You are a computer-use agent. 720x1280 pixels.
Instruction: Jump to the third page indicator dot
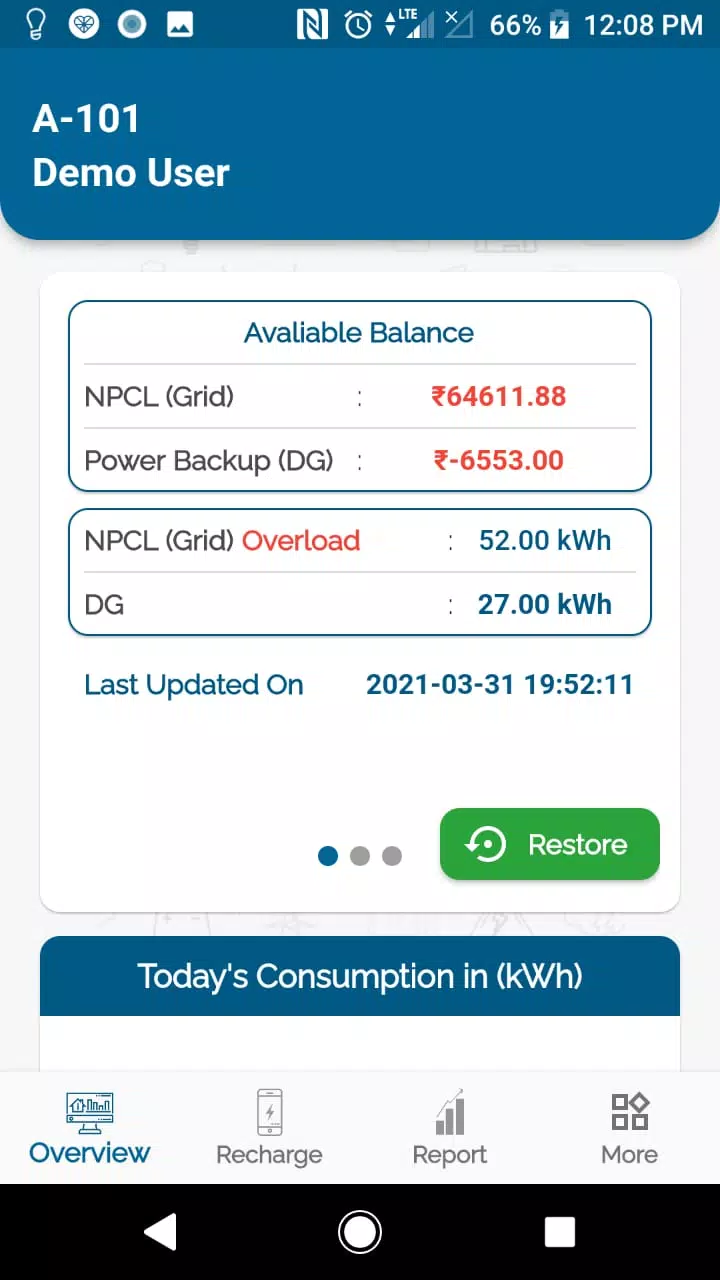coord(392,856)
